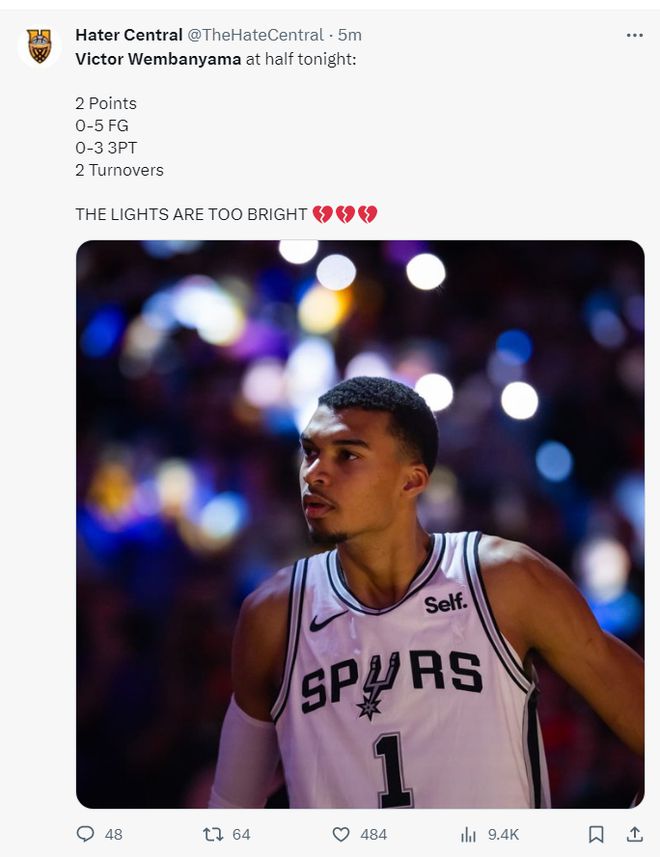Viewport: 660px width, 857px height.
Task: Open the @TheHateCentral handle link
Action: [256, 35]
